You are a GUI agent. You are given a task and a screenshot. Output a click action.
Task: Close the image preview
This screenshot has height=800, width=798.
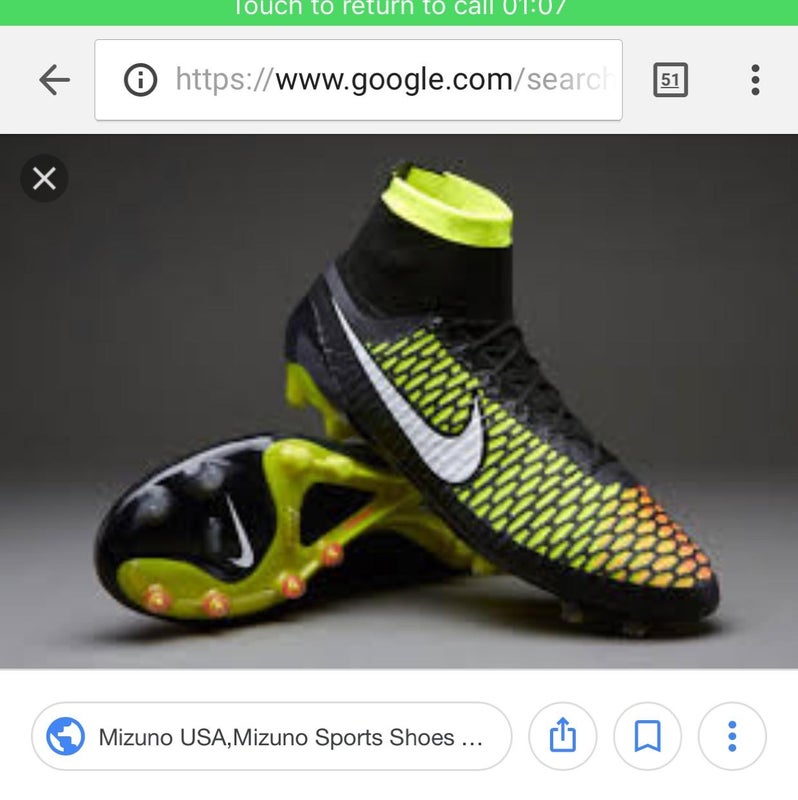(x=44, y=179)
